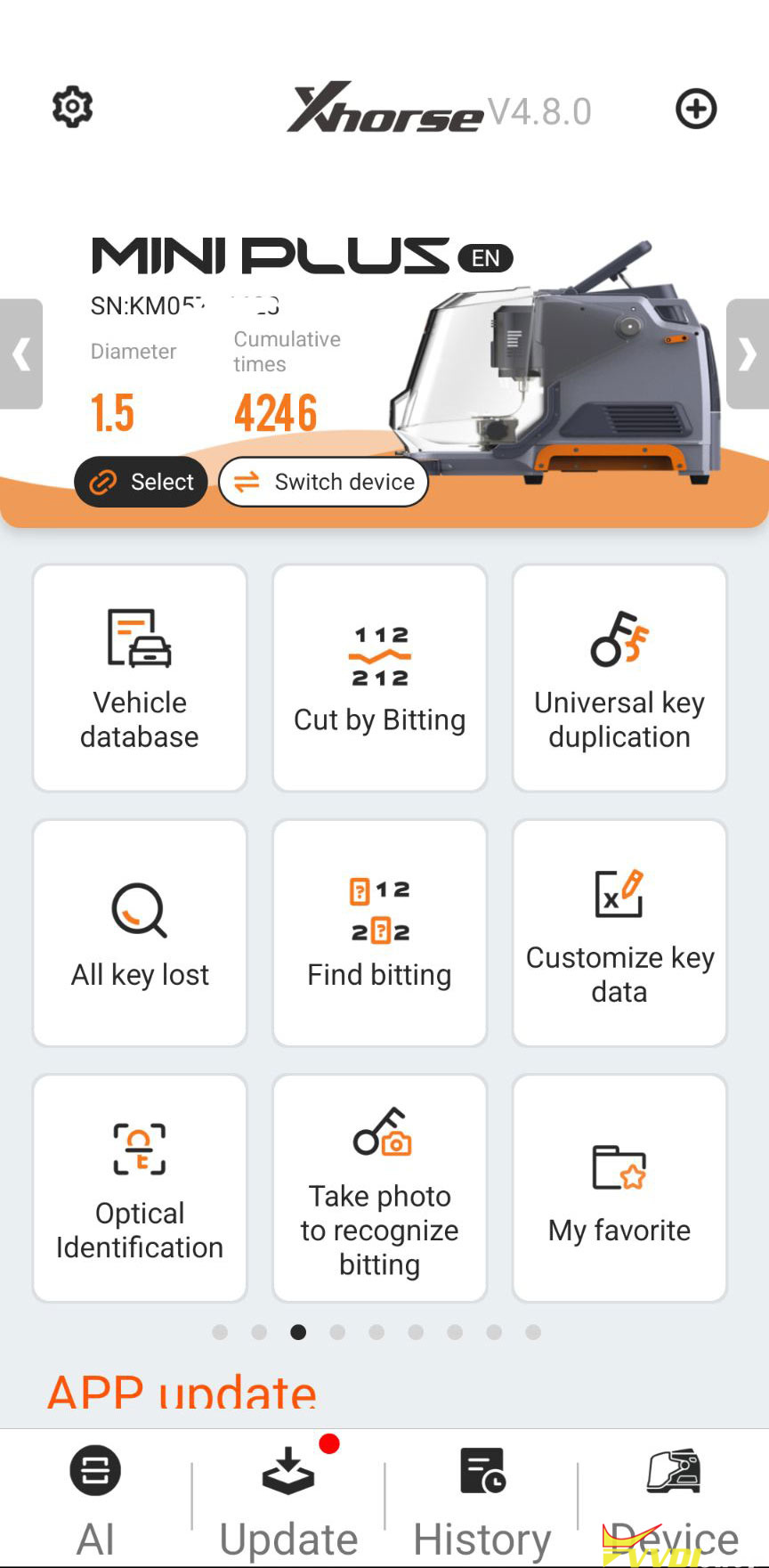Open My favorite folder
Image resolution: width=769 pixels, height=1568 pixels.
click(x=619, y=1188)
